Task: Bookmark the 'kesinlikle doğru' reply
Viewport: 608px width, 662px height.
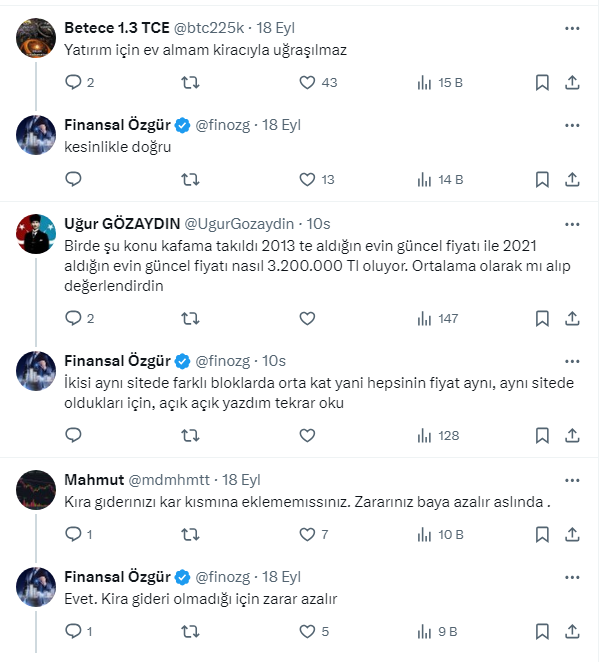Action: point(541,180)
